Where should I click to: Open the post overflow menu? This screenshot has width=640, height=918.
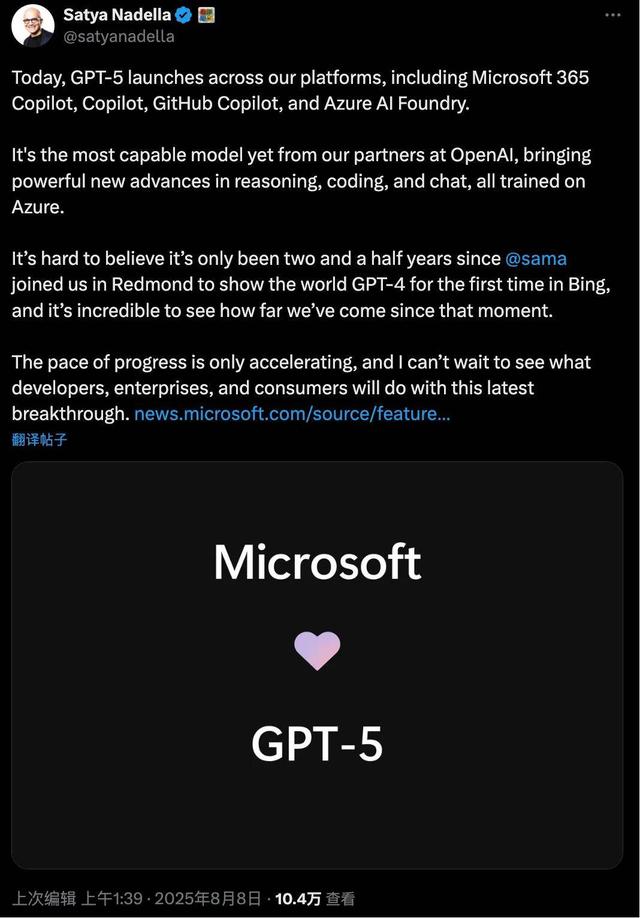coord(610,17)
